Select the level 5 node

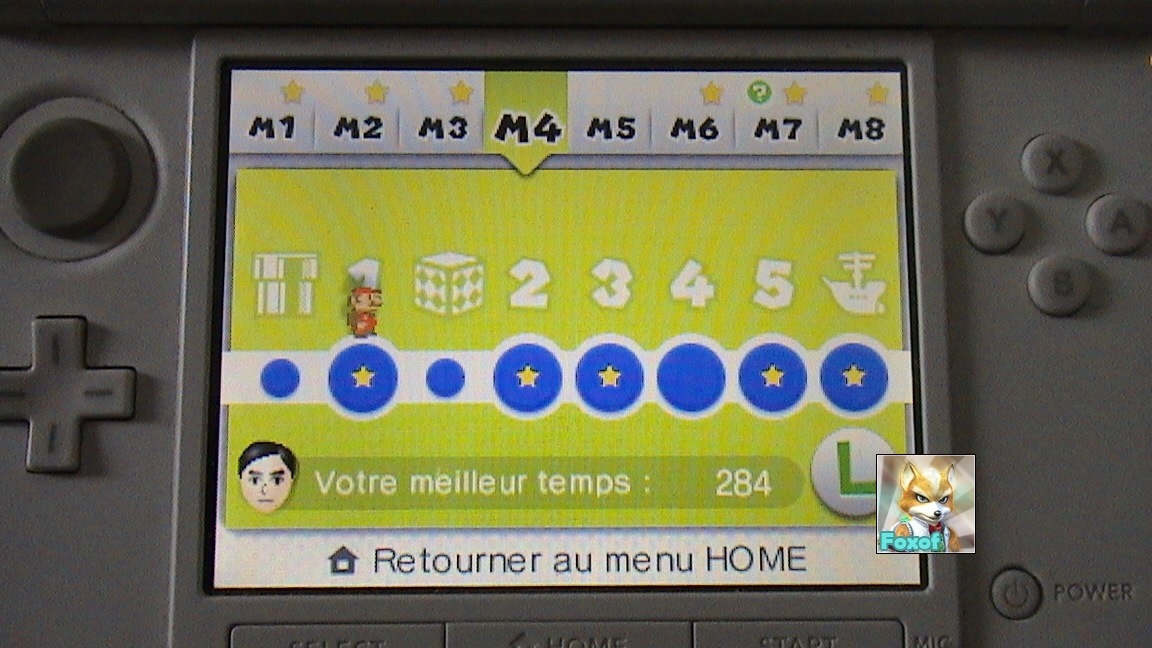(x=773, y=377)
